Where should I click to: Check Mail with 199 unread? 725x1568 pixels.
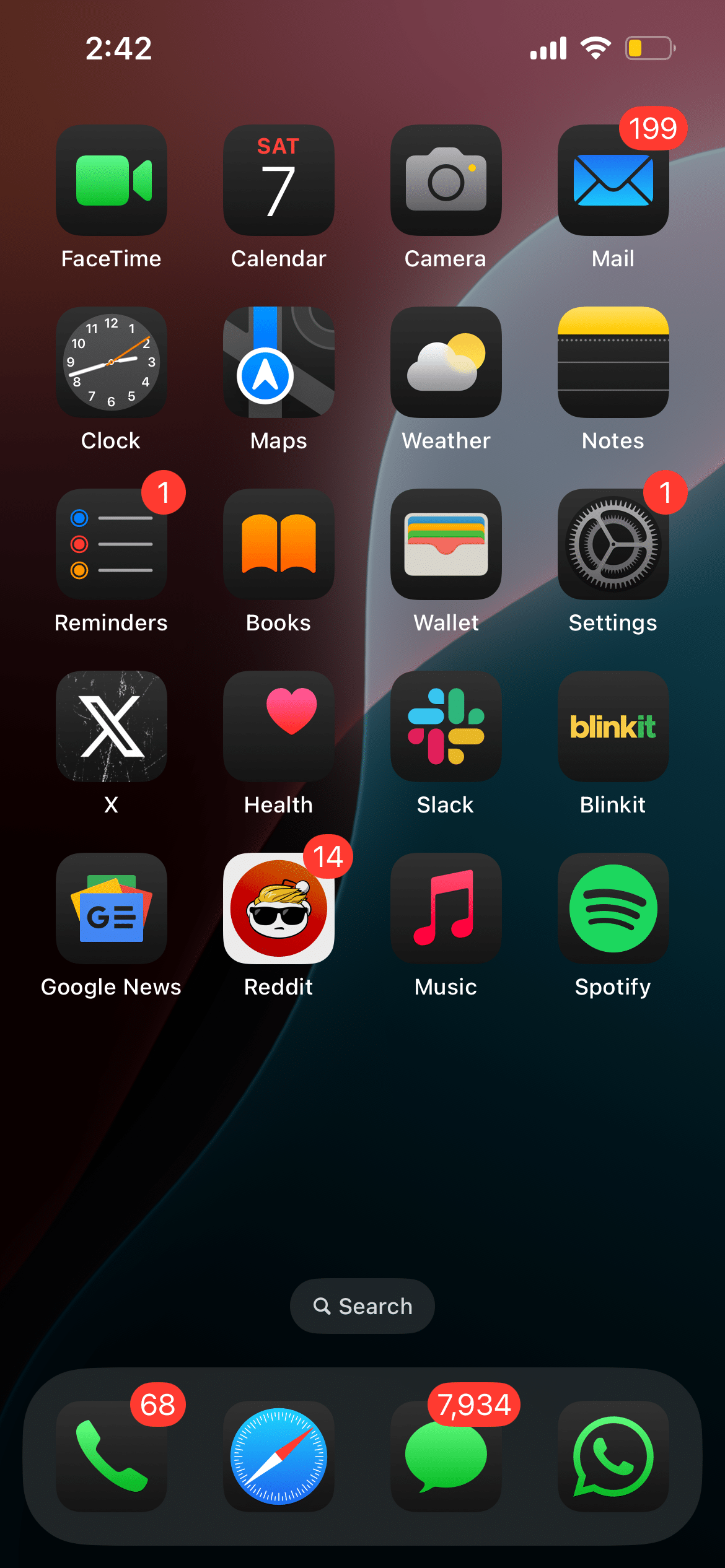pos(613,180)
